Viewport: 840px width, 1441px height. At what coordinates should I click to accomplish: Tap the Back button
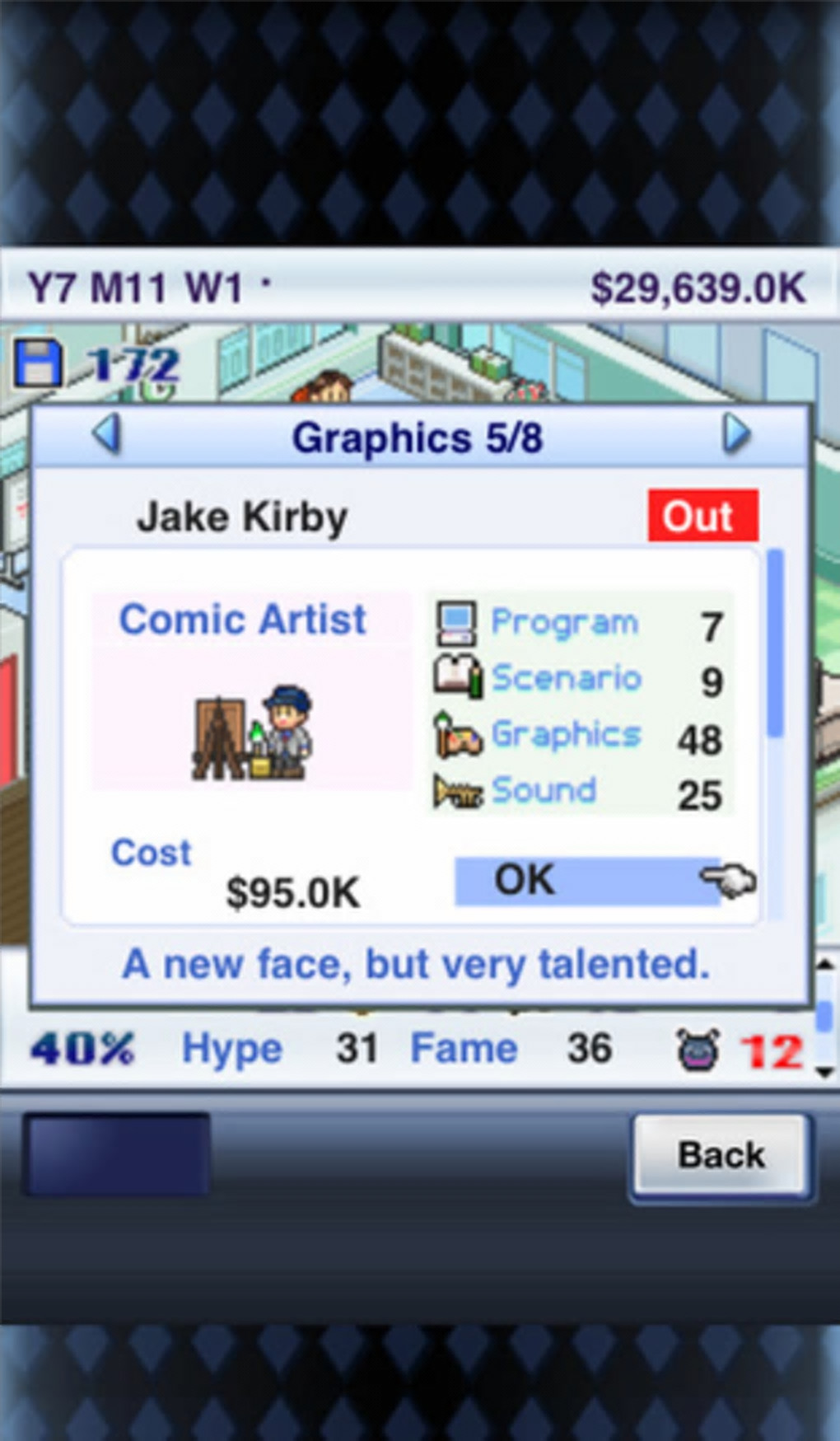[x=721, y=1155]
